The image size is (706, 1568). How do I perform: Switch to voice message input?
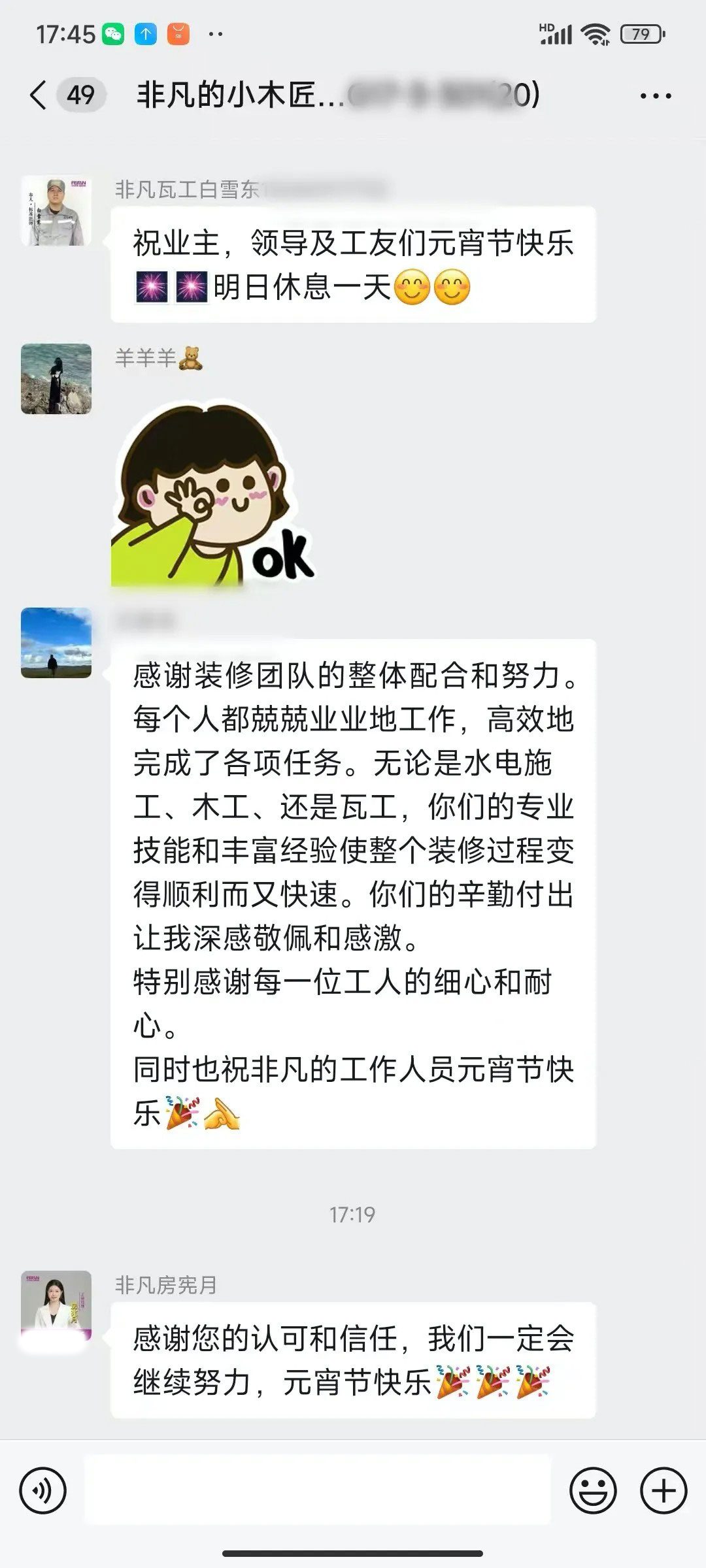[x=43, y=1491]
